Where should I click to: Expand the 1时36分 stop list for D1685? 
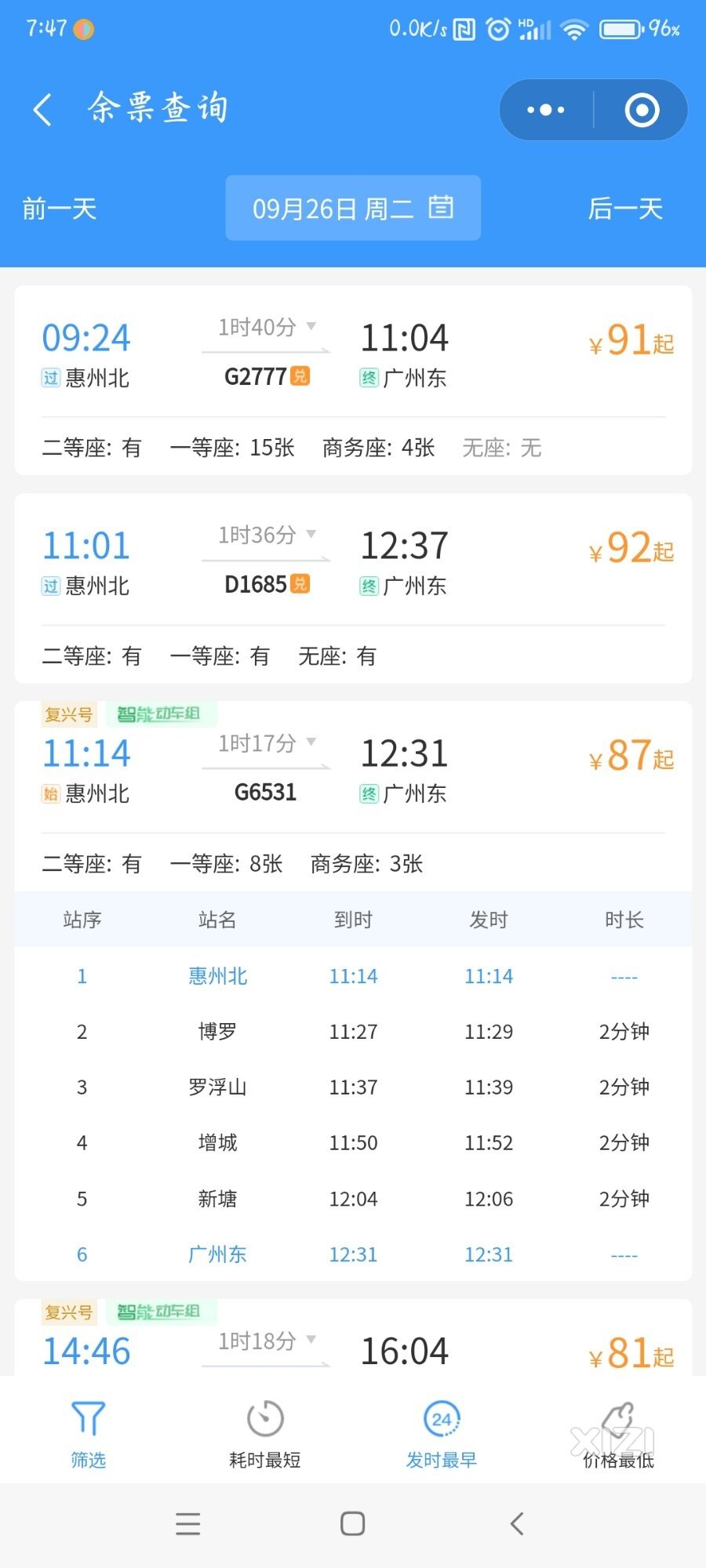267,536
